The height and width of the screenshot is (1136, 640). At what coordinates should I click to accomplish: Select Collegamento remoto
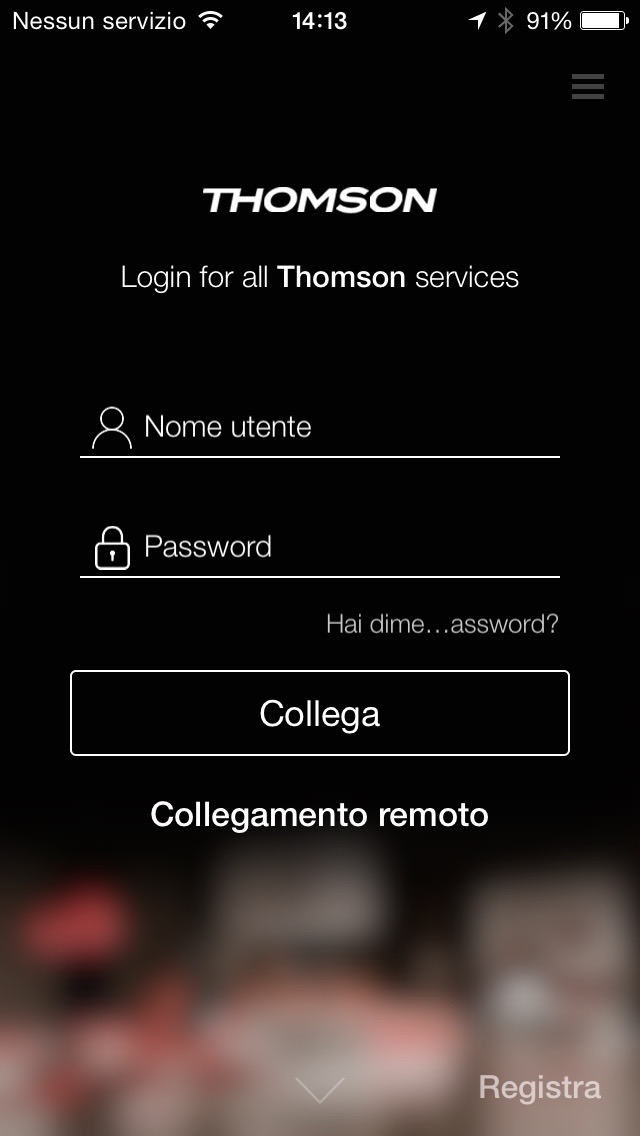[x=320, y=815]
